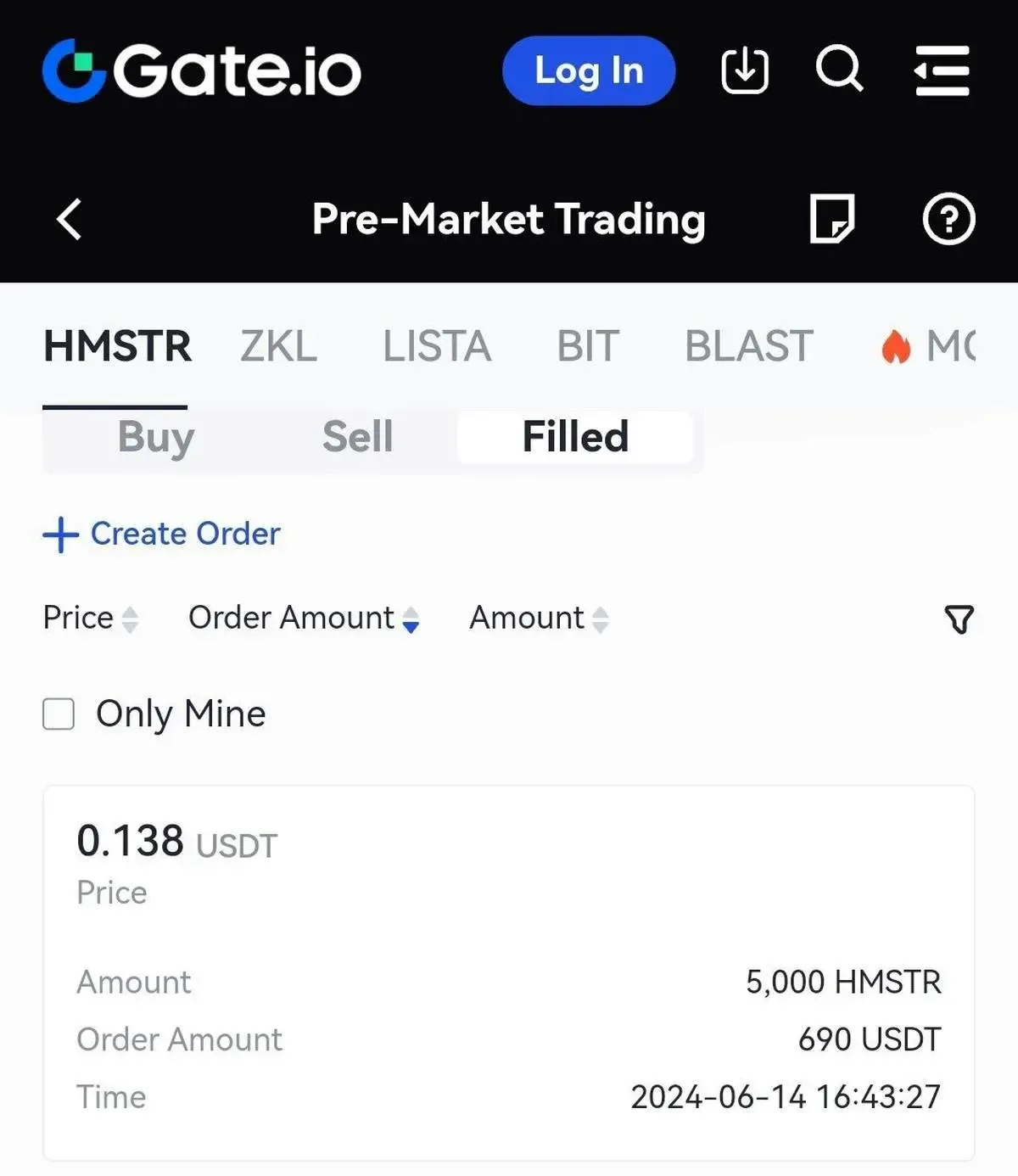Open the hamburger navigation menu
This screenshot has height=1176, width=1018.
[942, 71]
